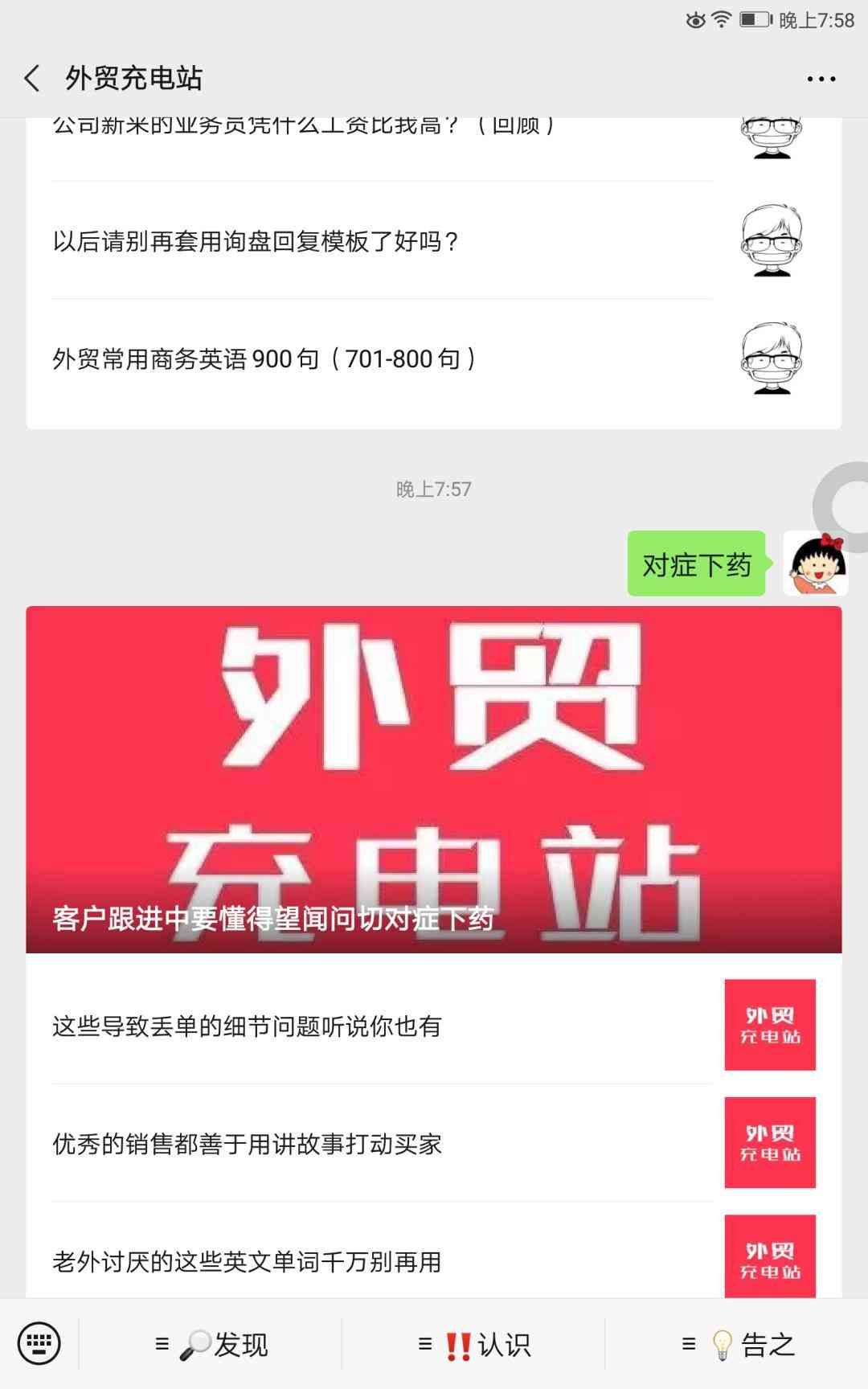Expand the 告之 menu
The image size is (868, 1389).
click(x=738, y=1344)
